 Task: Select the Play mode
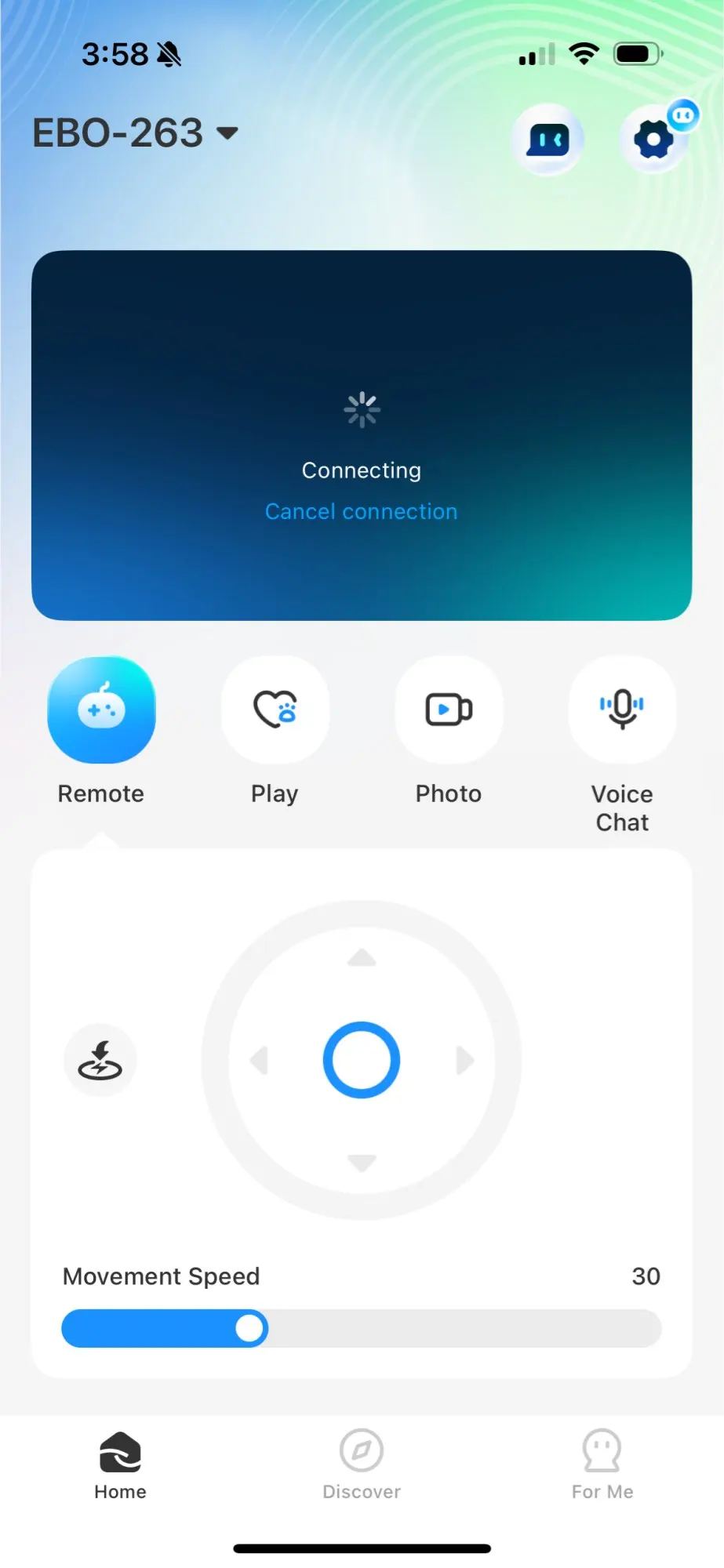pos(275,710)
